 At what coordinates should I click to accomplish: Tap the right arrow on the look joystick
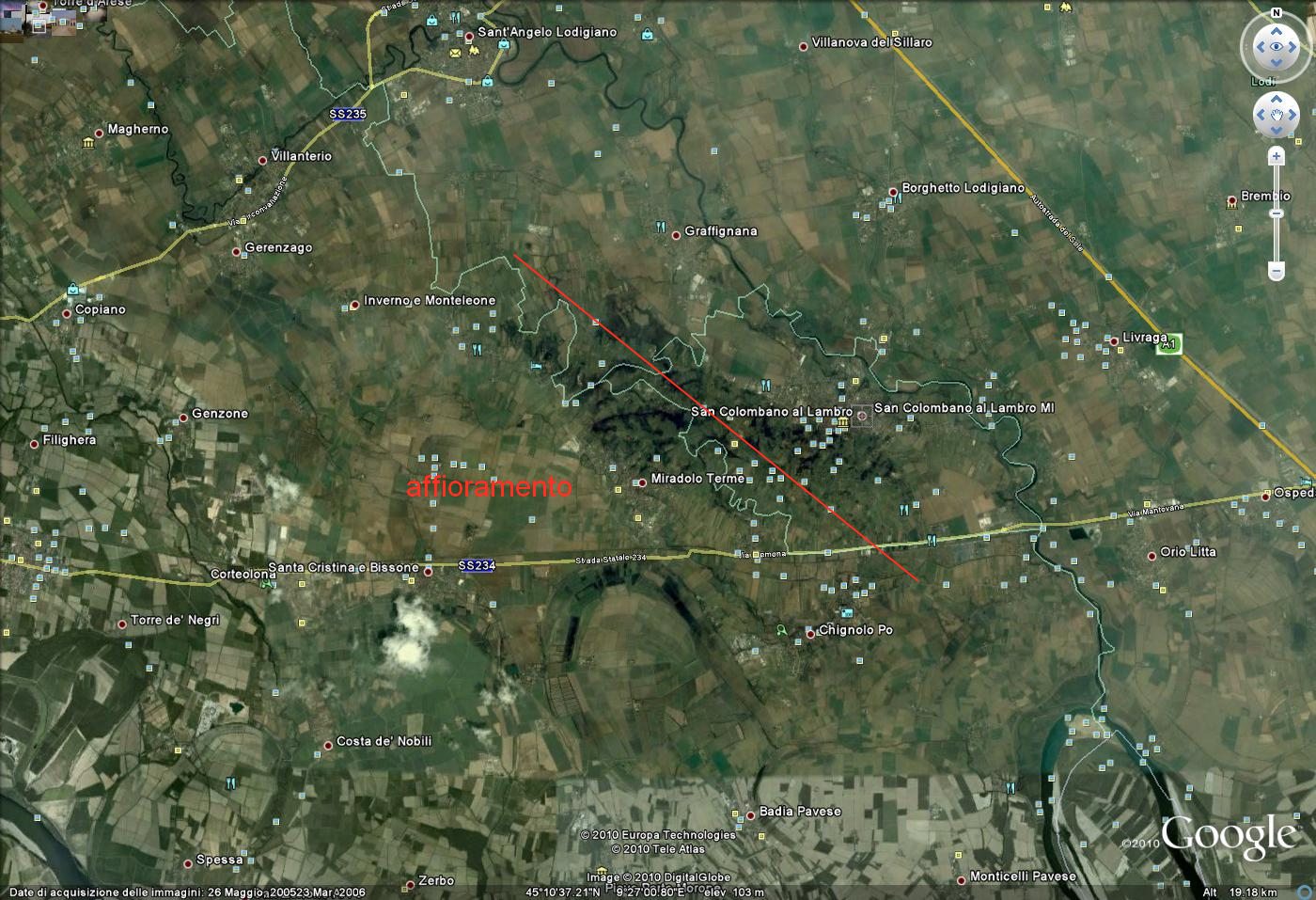(1294, 45)
